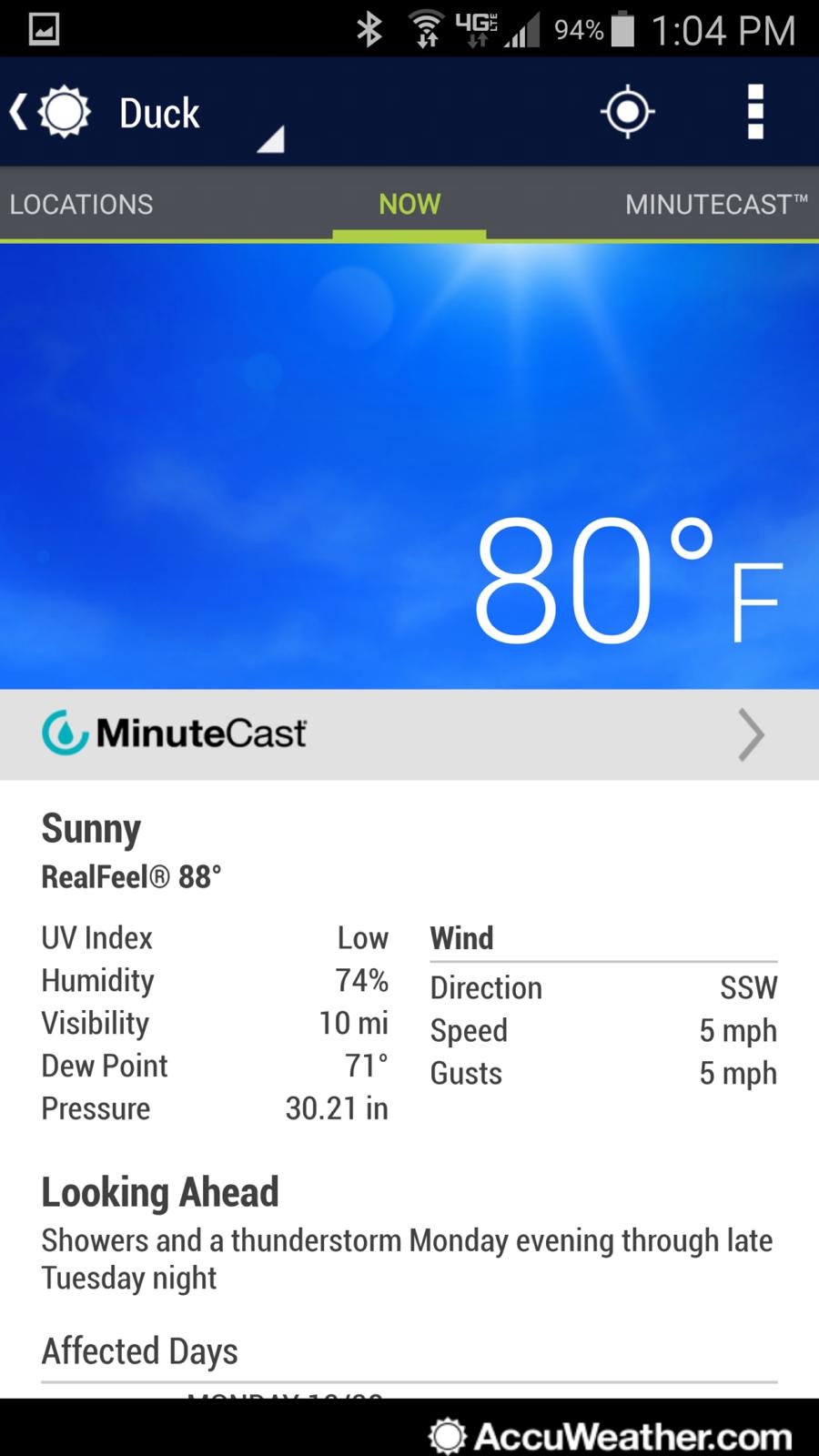
Task: Switch to the MinuteCast tab
Action: pyautogui.click(x=716, y=204)
